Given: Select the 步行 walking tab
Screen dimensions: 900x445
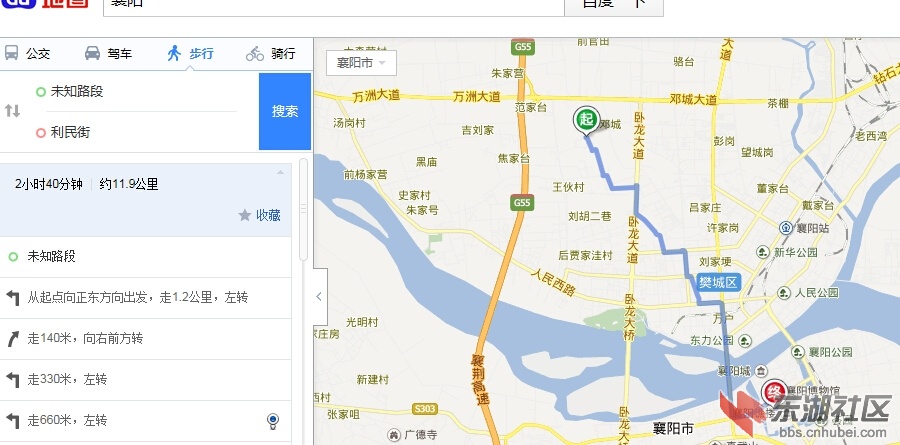Looking at the screenshot, I should tap(190, 53).
